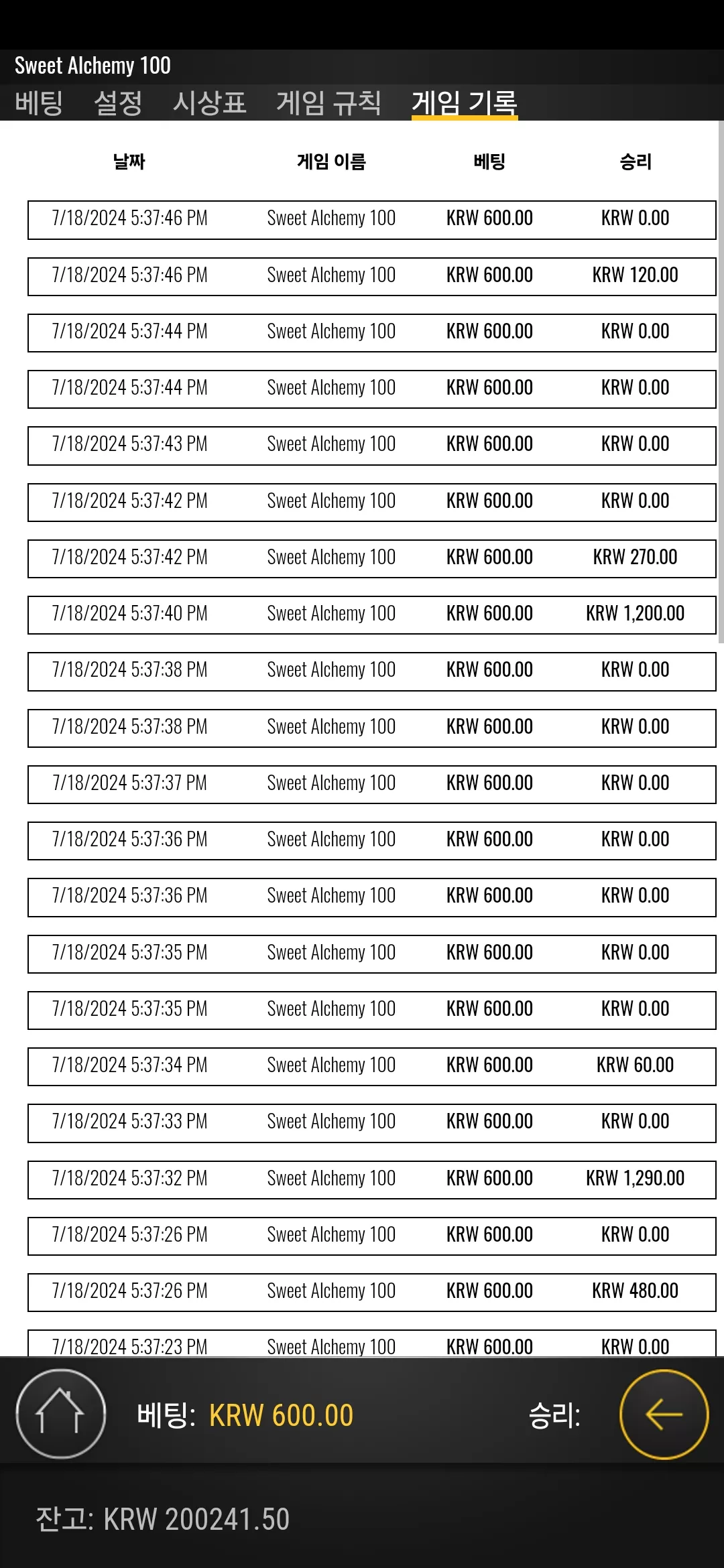Tap the yellow back arrow button
The width and height of the screenshot is (724, 1568).
(664, 1414)
